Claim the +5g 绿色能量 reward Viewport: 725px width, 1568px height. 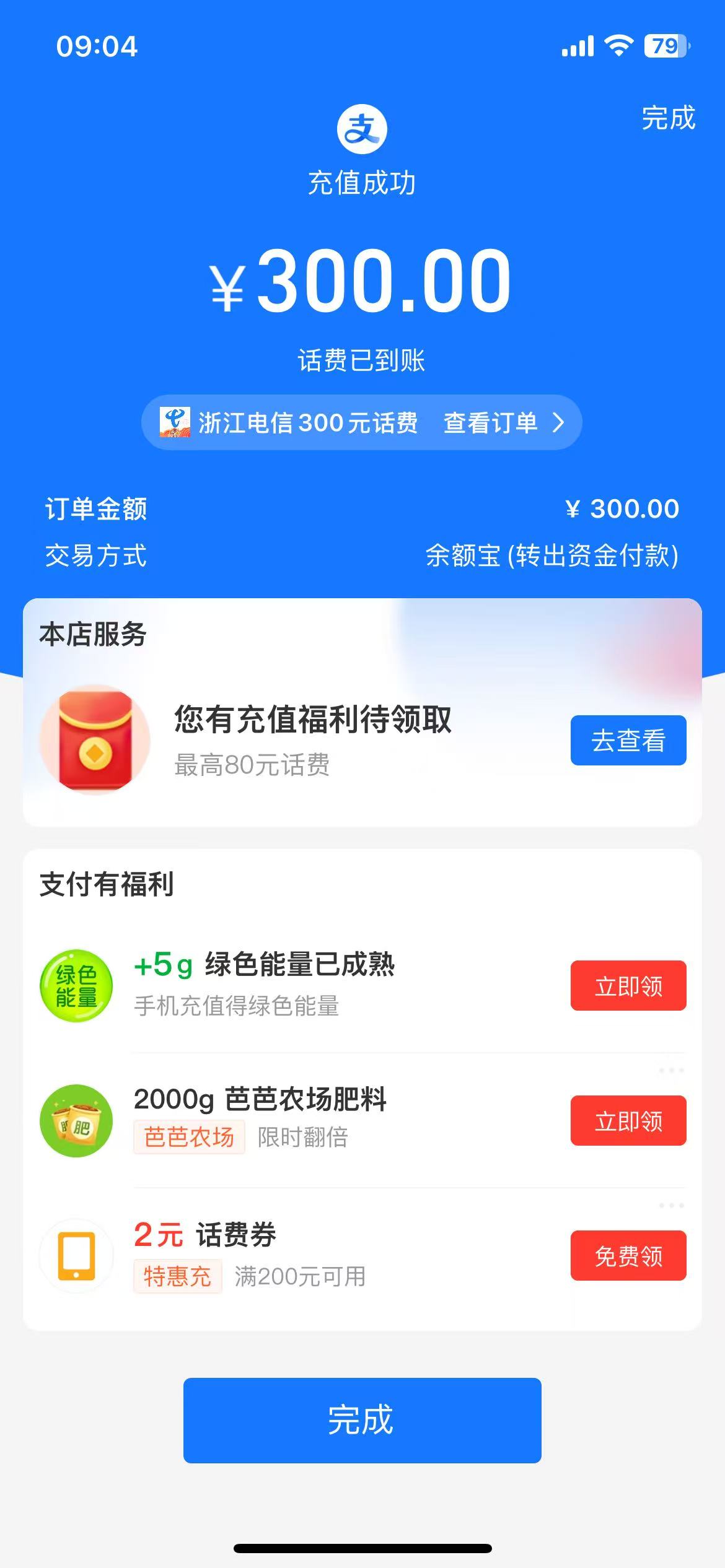[x=628, y=985]
